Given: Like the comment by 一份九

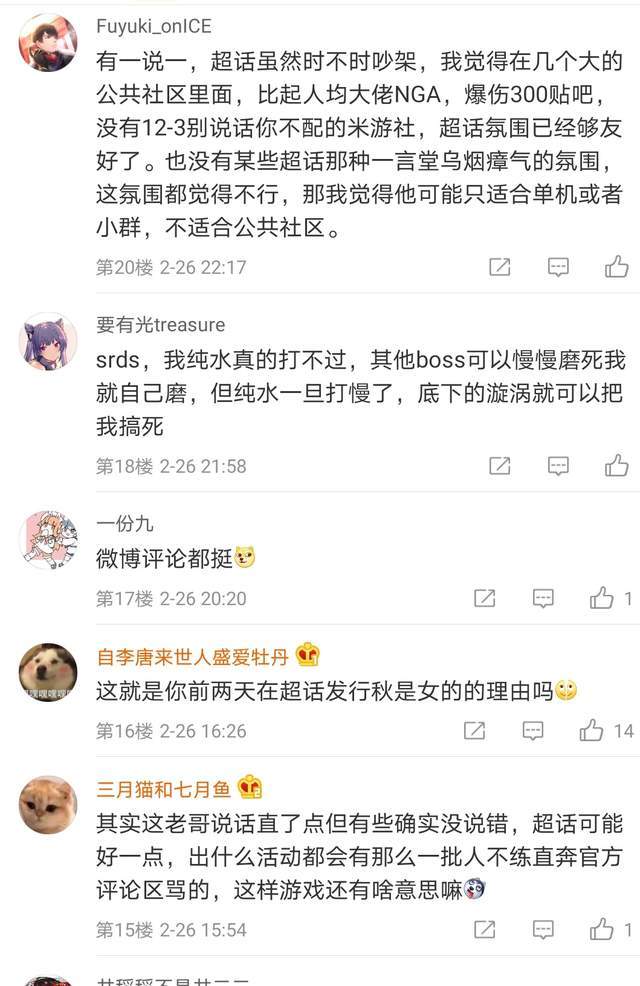Looking at the screenshot, I should coord(602,598).
